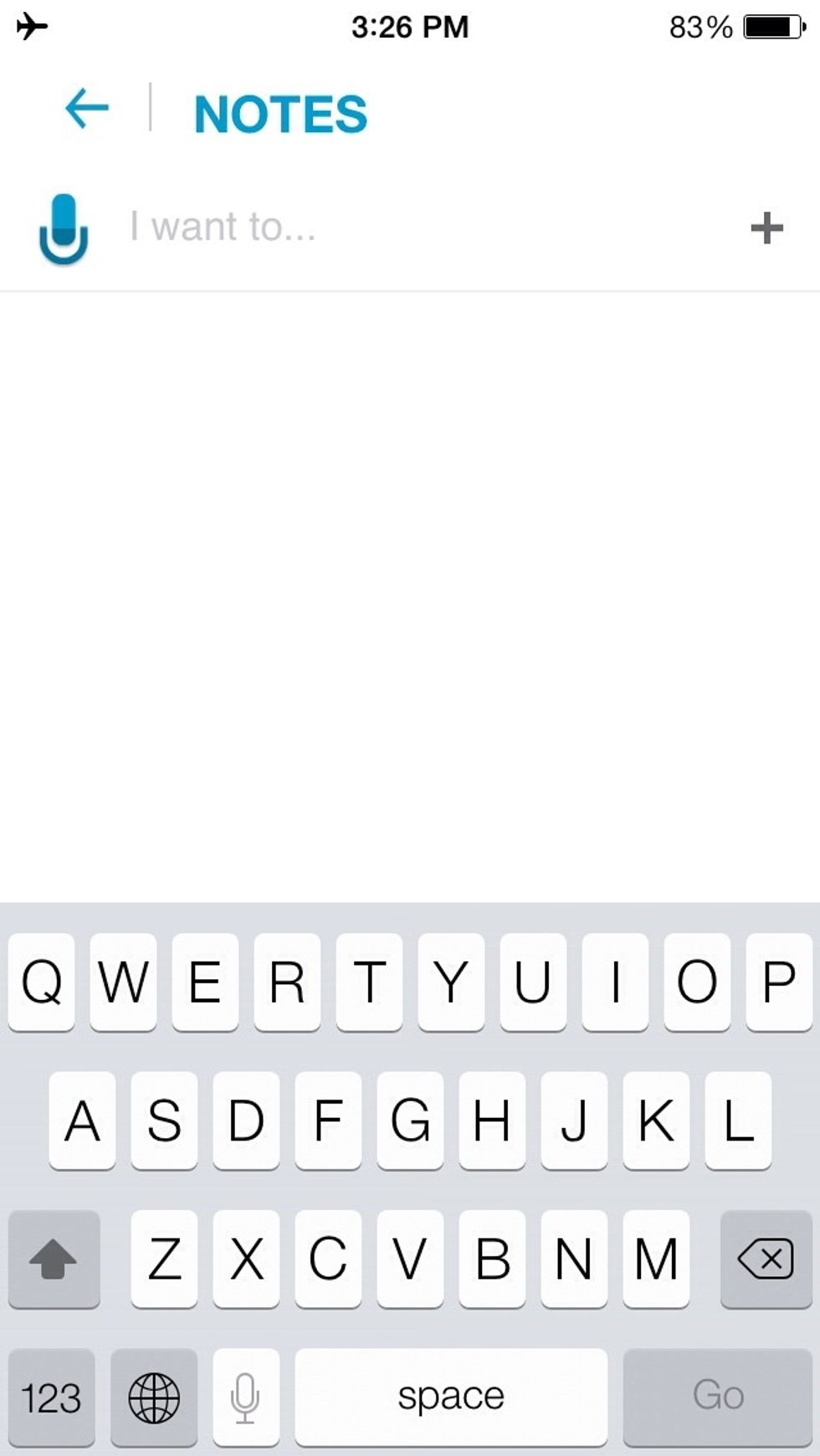Switch to the numeric keyboard with 123 key
This screenshot has width=820, height=1456.
[x=53, y=1396]
